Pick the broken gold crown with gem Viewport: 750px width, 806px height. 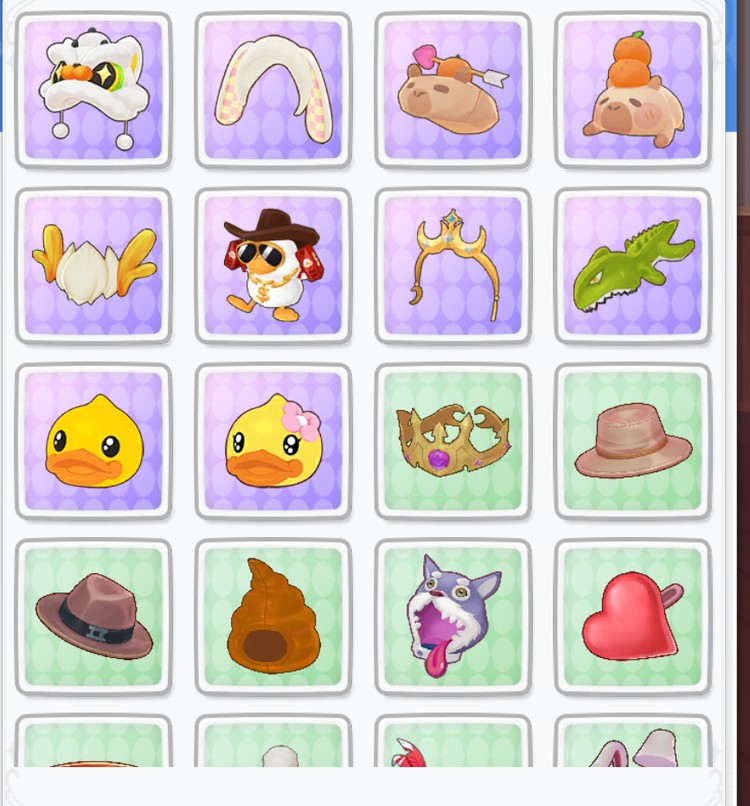(453, 441)
